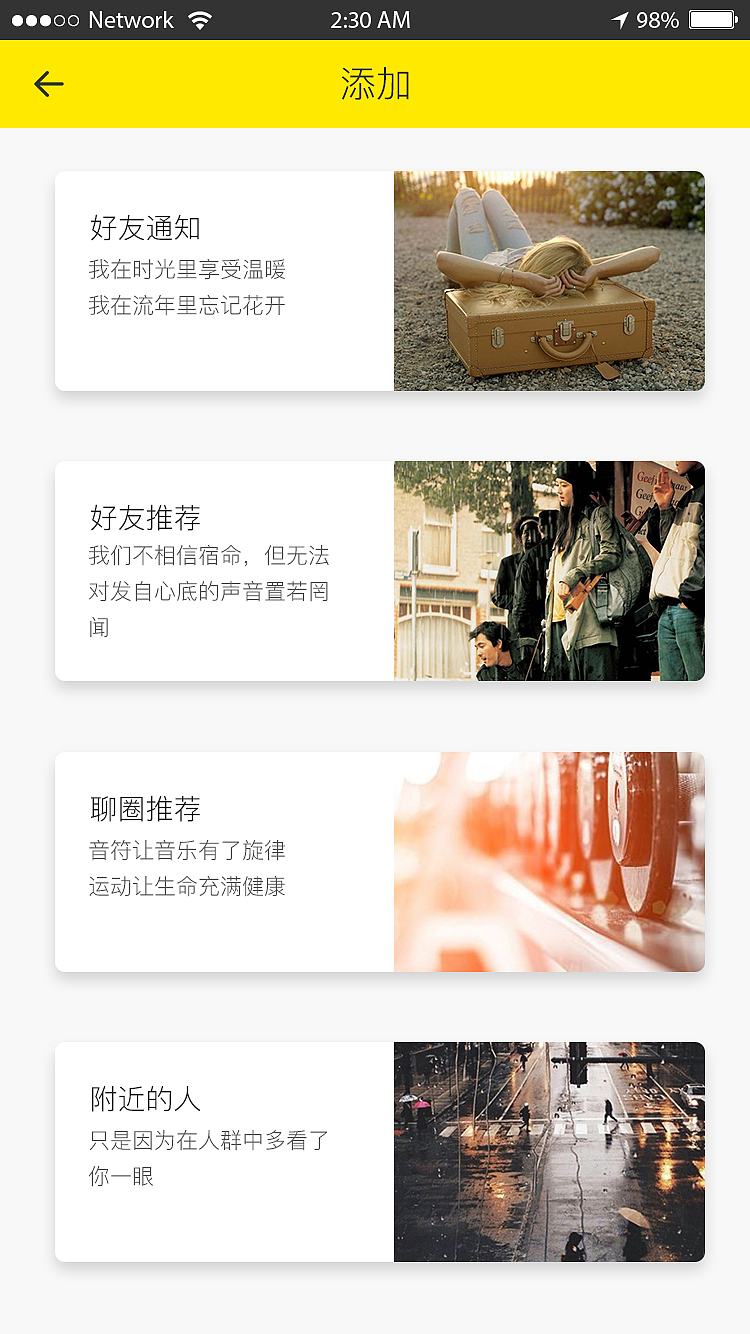Tap the 添加 title in the header
This screenshot has width=750, height=1334.
pyautogui.click(x=375, y=84)
